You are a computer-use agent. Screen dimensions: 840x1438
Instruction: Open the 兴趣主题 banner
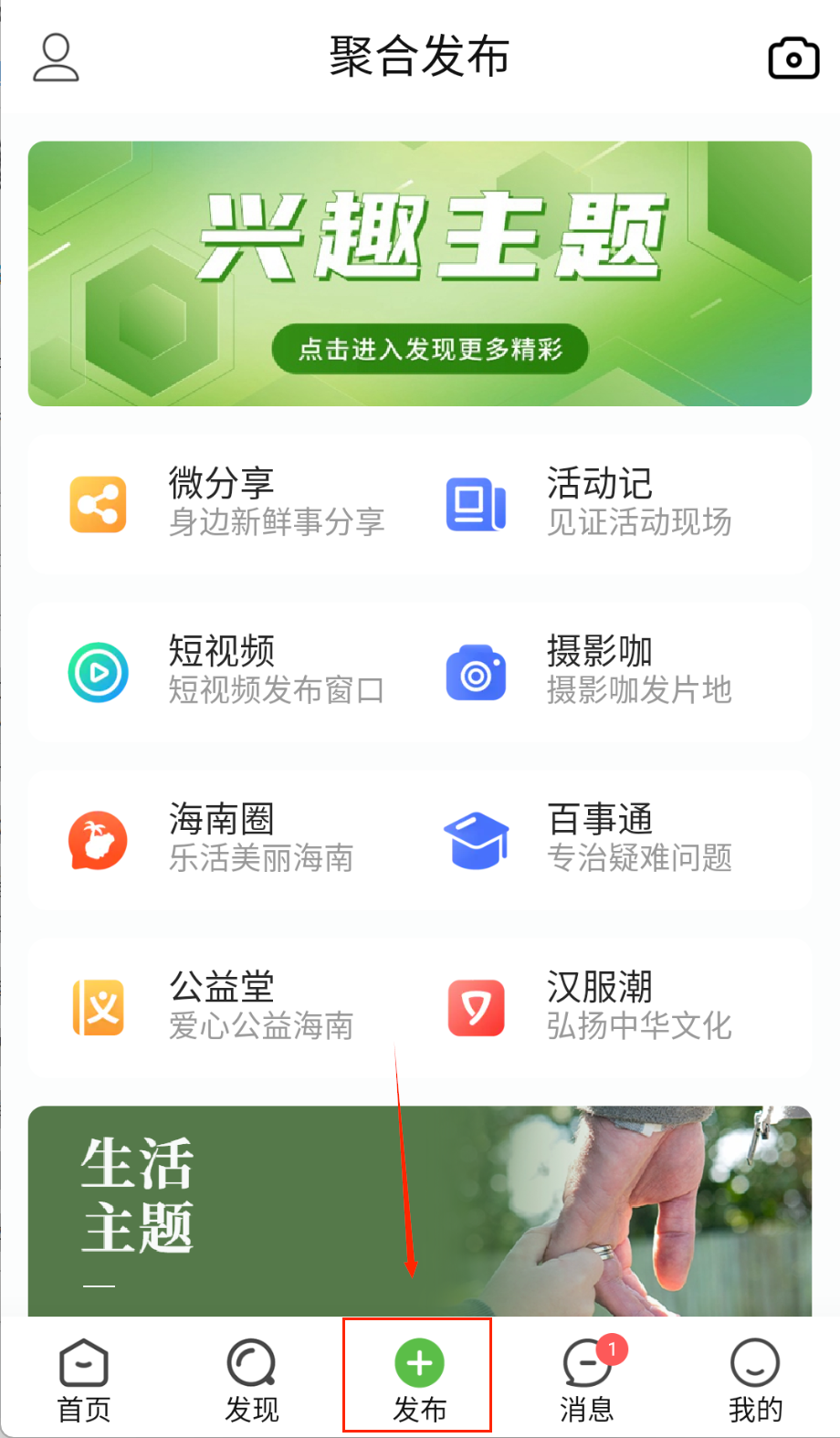pyautogui.click(x=420, y=273)
